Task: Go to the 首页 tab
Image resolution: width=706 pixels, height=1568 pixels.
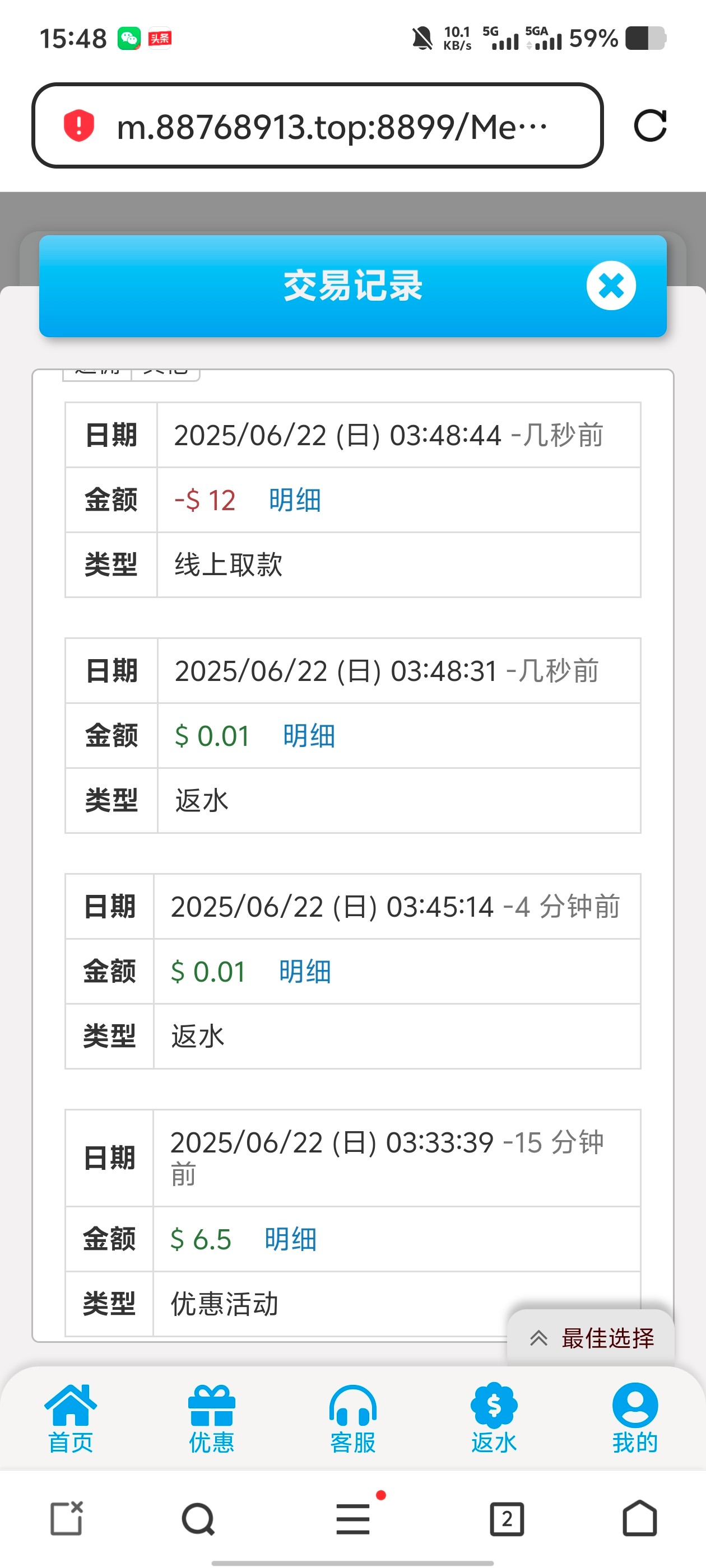Action: click(x=71, y=1418)
